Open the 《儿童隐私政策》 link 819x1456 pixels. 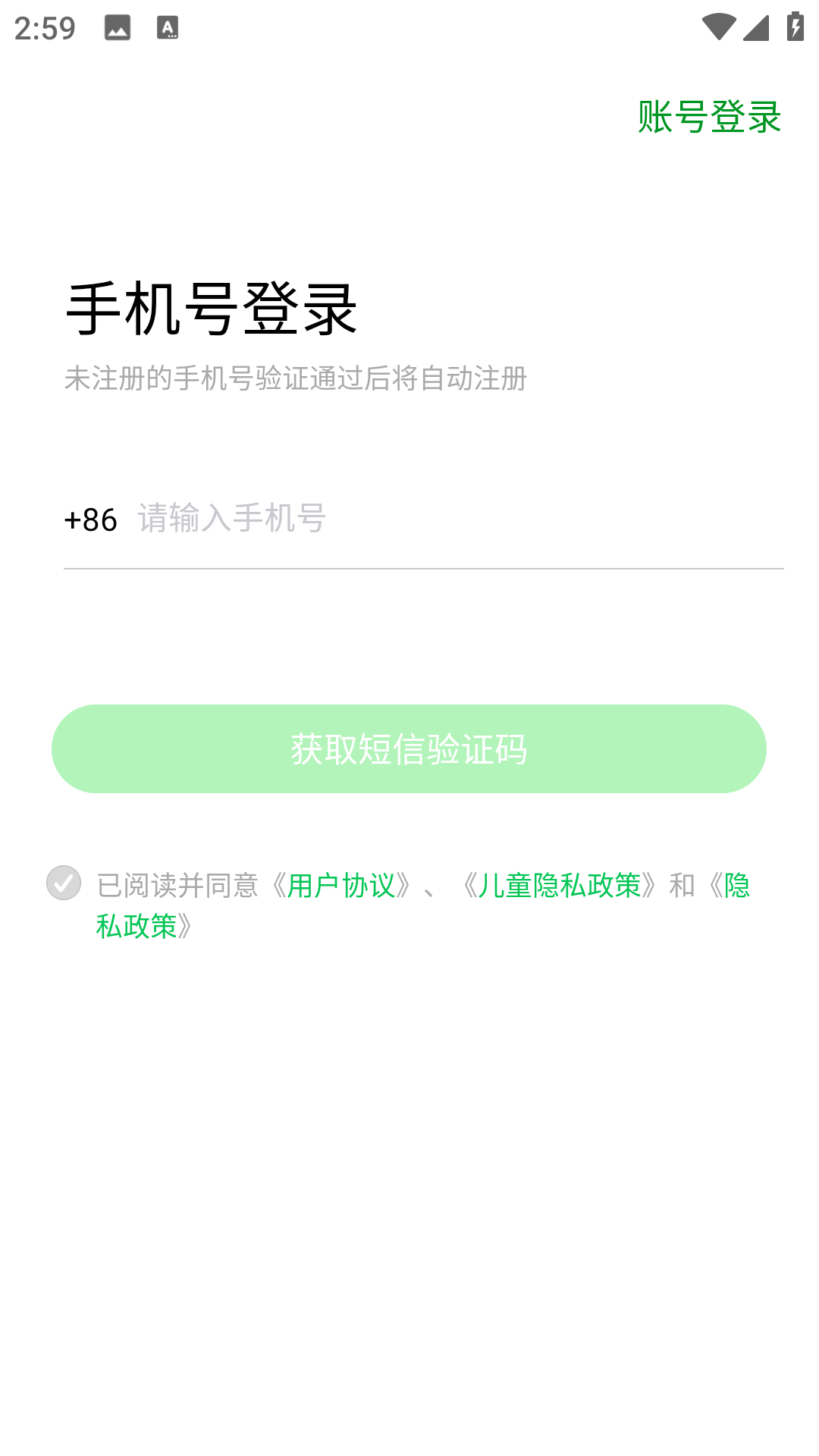pos(560,886)
